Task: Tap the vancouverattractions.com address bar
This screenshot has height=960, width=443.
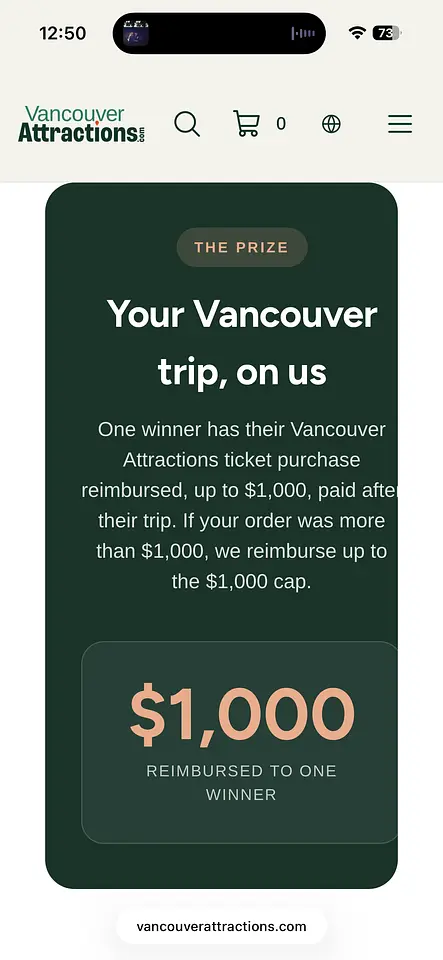Action: click(222, 926)
